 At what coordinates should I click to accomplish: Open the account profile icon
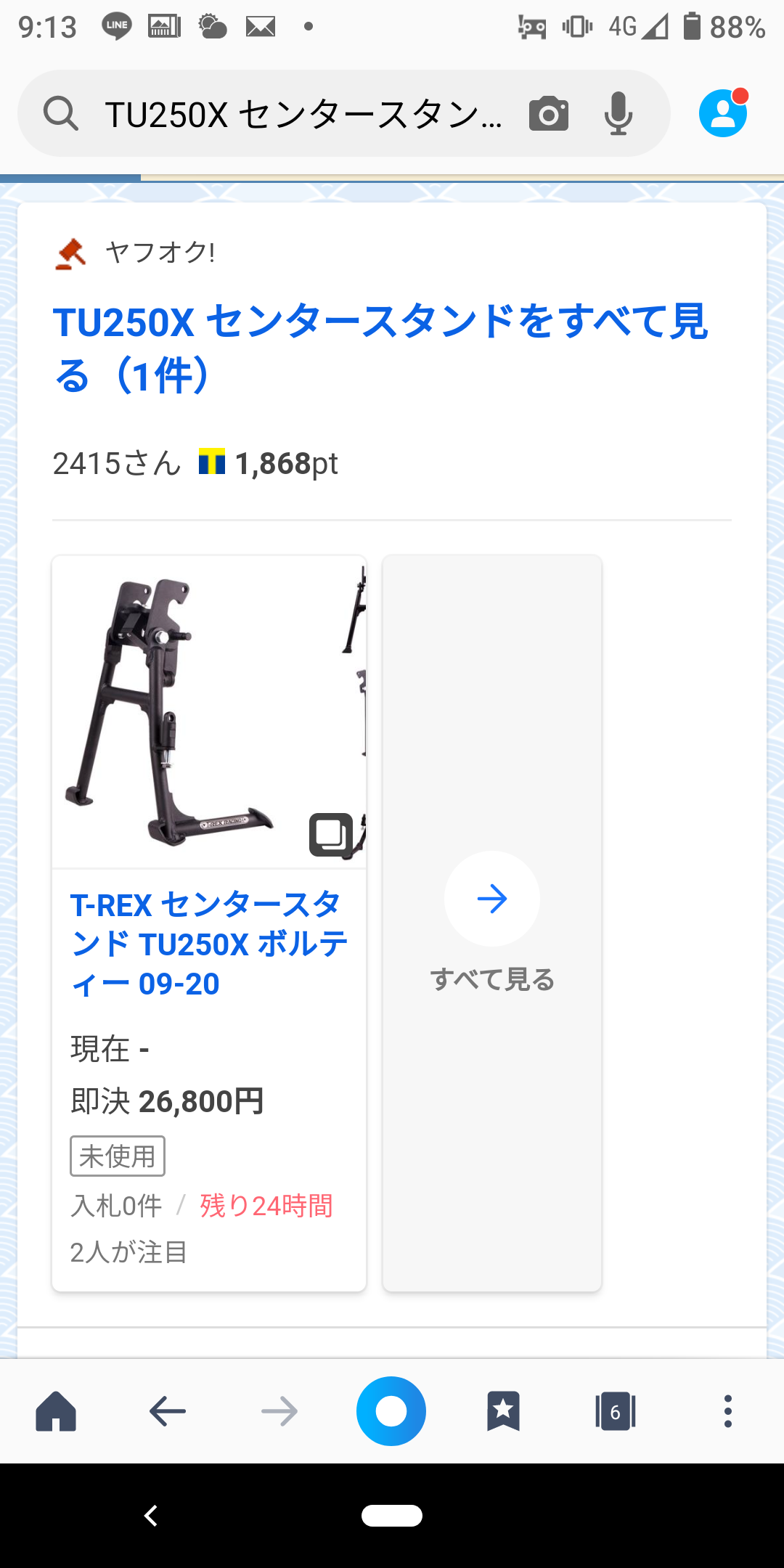click(723, 113)
